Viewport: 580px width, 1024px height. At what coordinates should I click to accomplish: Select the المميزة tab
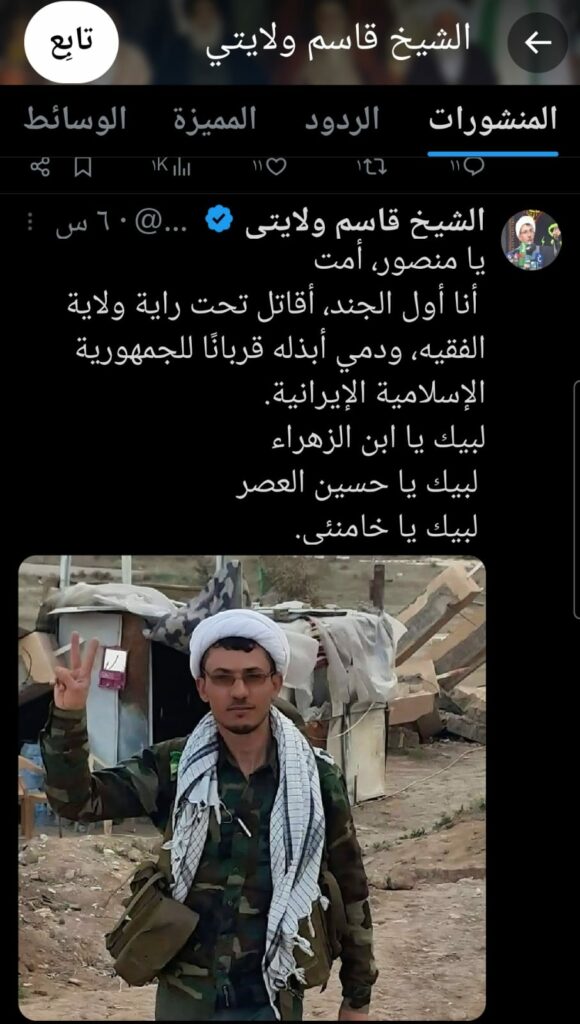(214, 120)
